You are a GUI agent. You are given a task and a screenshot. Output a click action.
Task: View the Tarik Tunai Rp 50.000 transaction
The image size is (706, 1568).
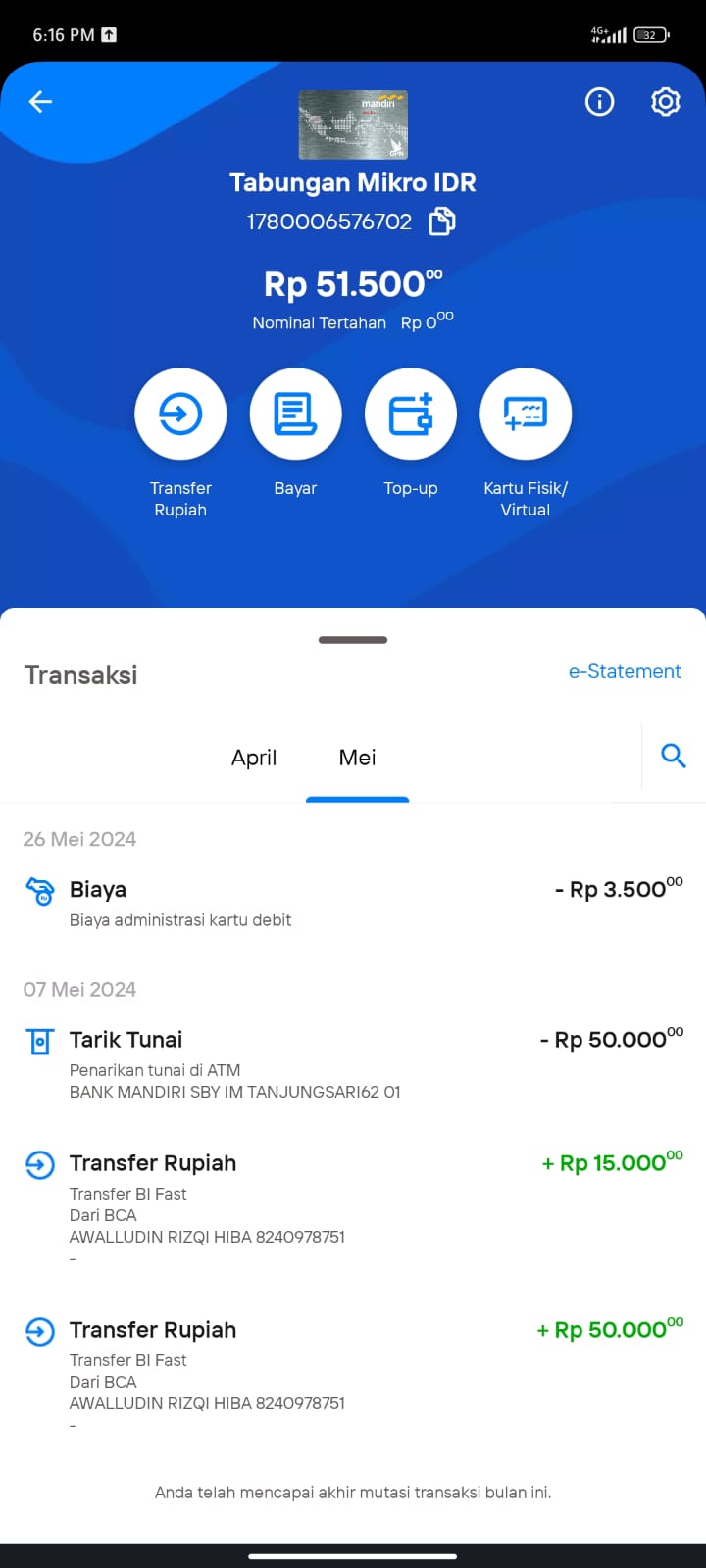(353, 1065)
